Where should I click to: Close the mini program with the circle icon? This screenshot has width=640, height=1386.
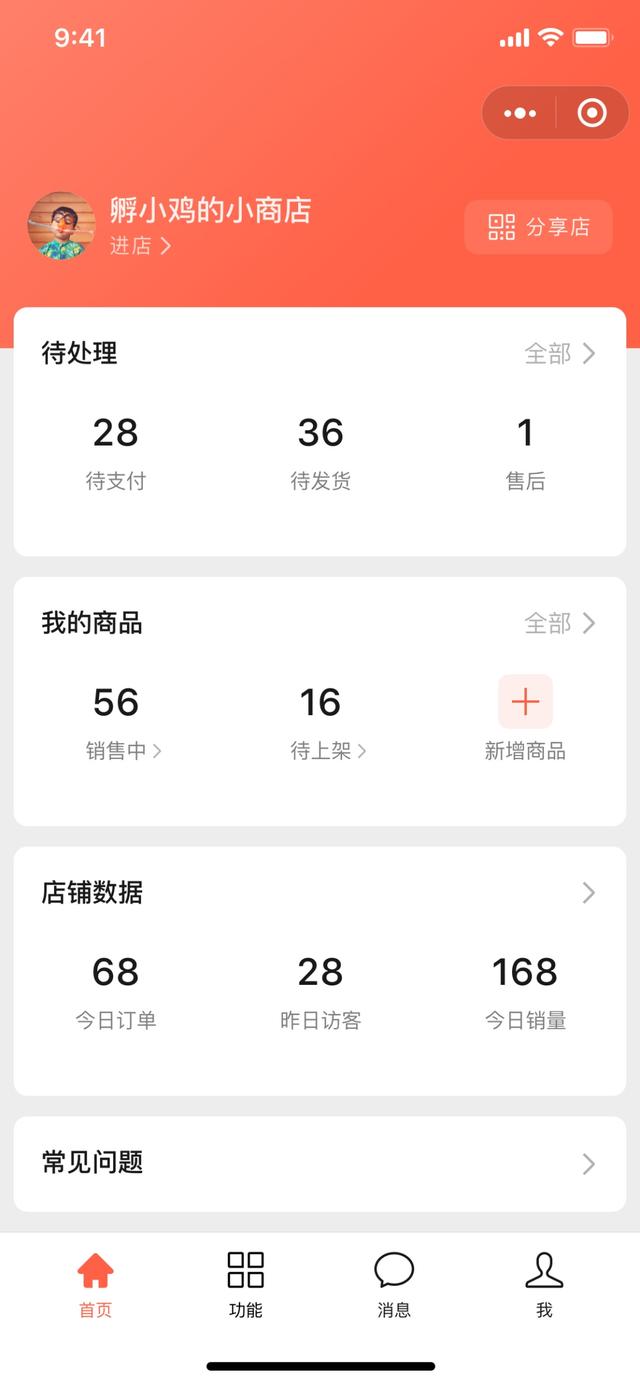click(x=592, y=113)
